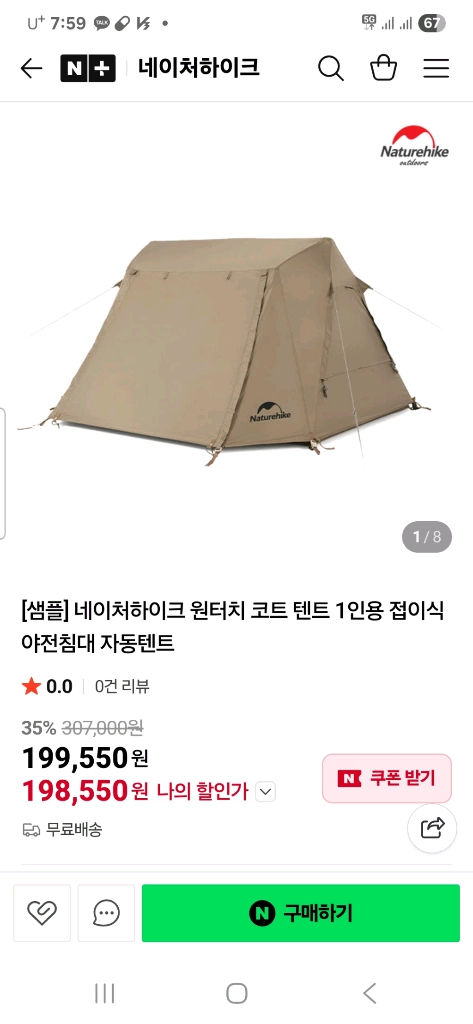
Task: Tap the green 구매하기 button
Action: 301,913
